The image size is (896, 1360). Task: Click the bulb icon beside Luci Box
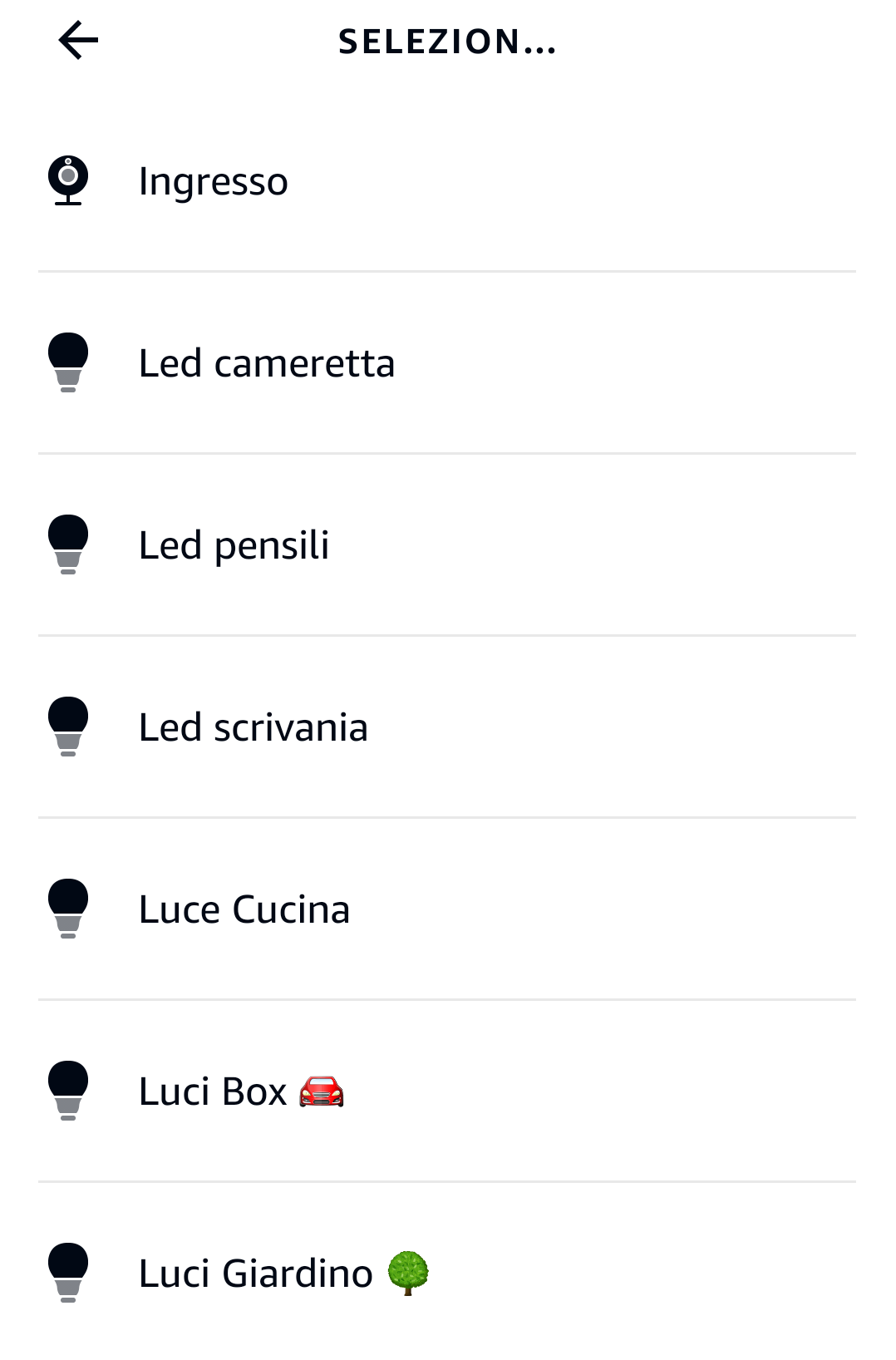(69, 1091)
